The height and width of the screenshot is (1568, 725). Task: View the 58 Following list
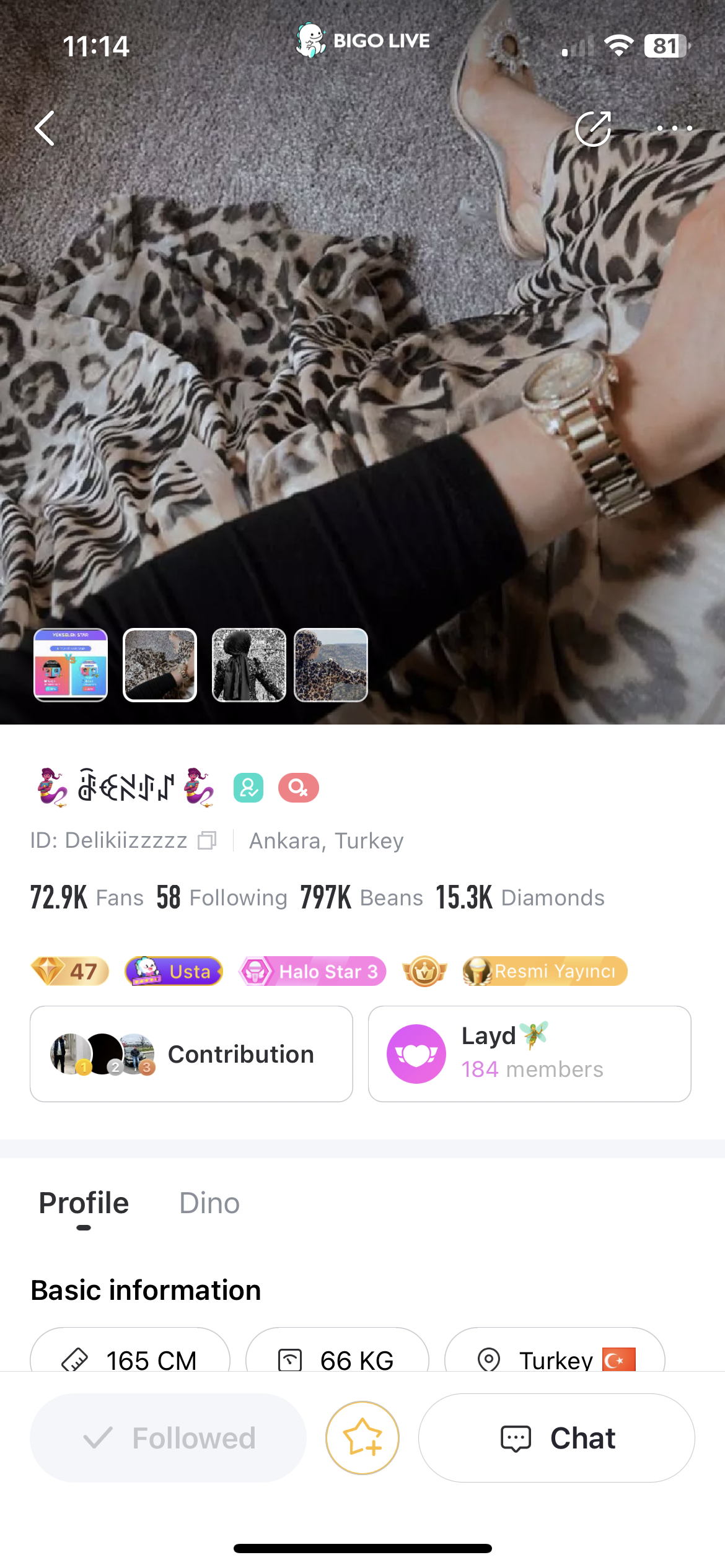pyautogui.click(x=221, y=897)
